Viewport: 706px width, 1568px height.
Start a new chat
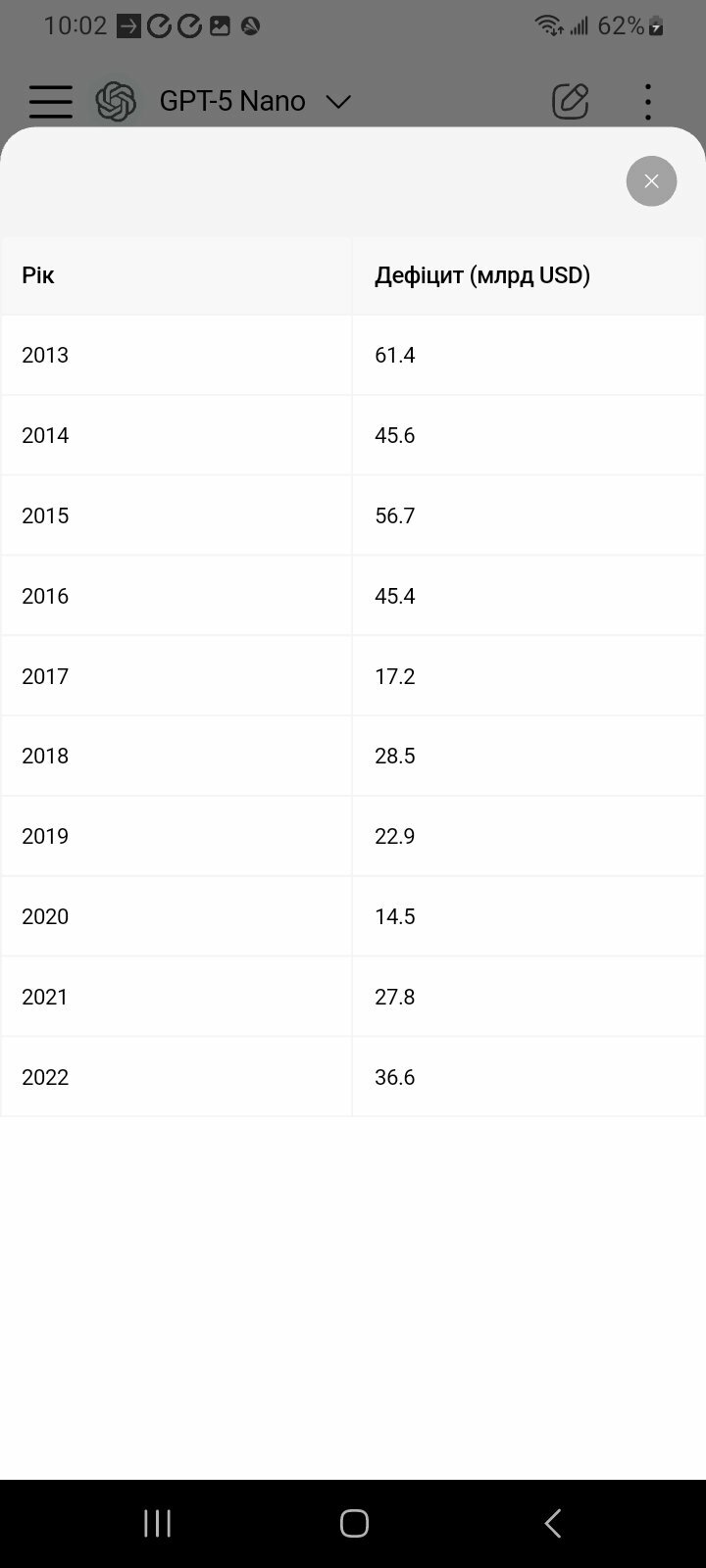click(x=570, y=101)
